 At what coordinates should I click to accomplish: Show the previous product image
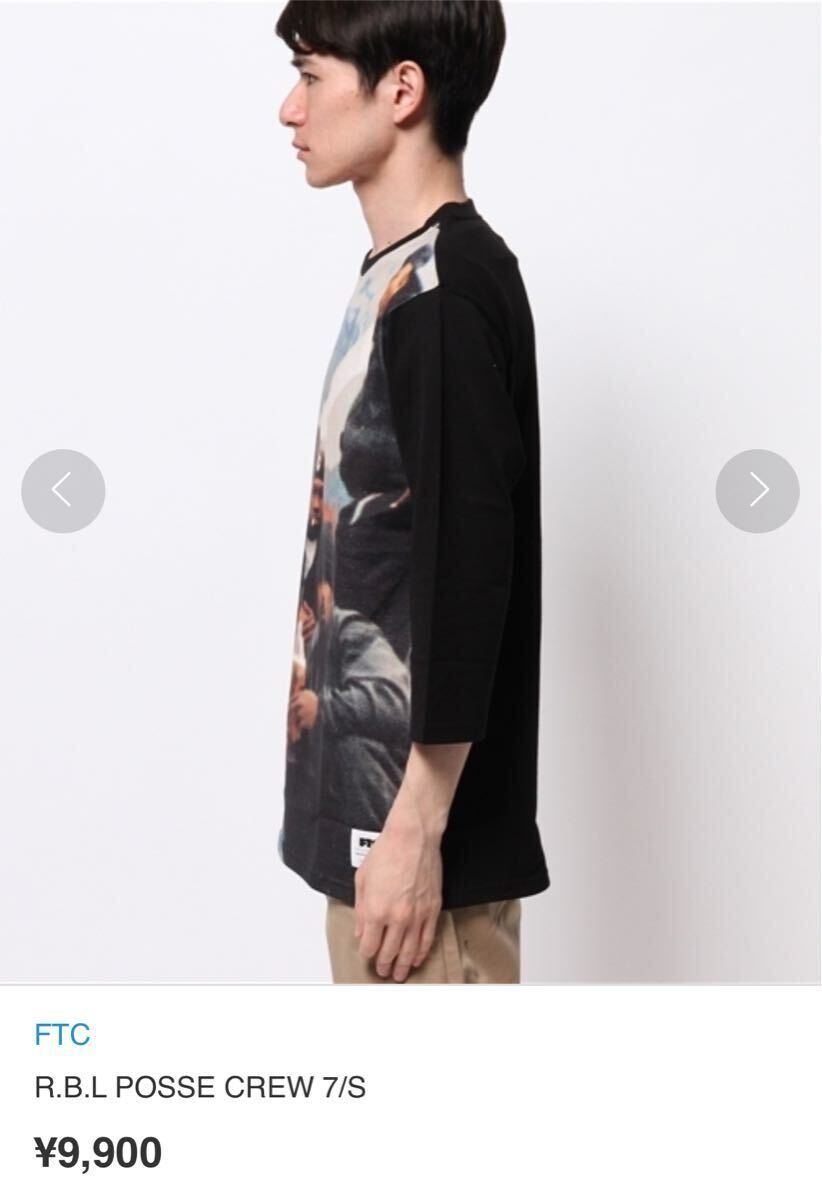click(x=63, y=491)
